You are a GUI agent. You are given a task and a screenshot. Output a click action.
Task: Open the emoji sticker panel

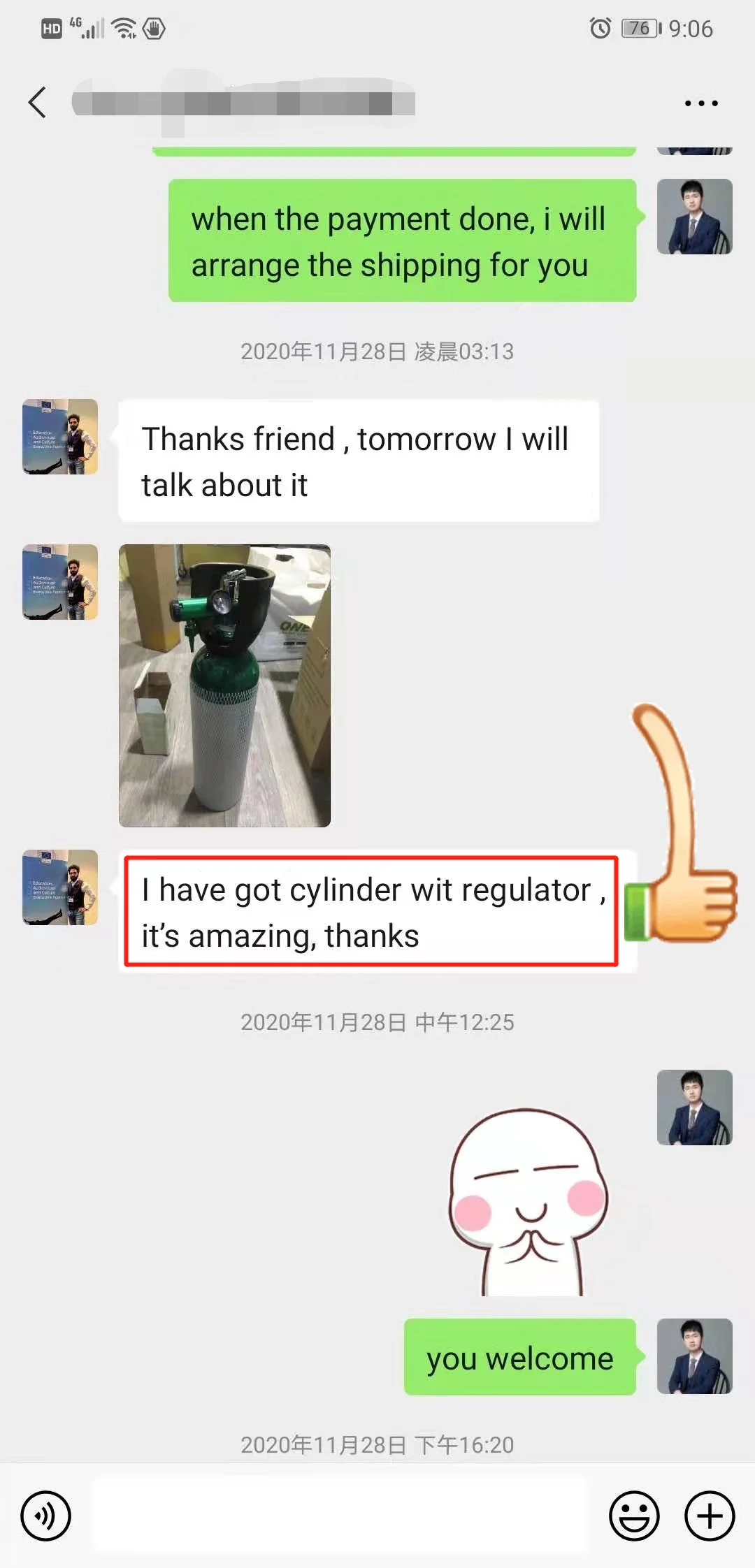[x=634, y=1516]
